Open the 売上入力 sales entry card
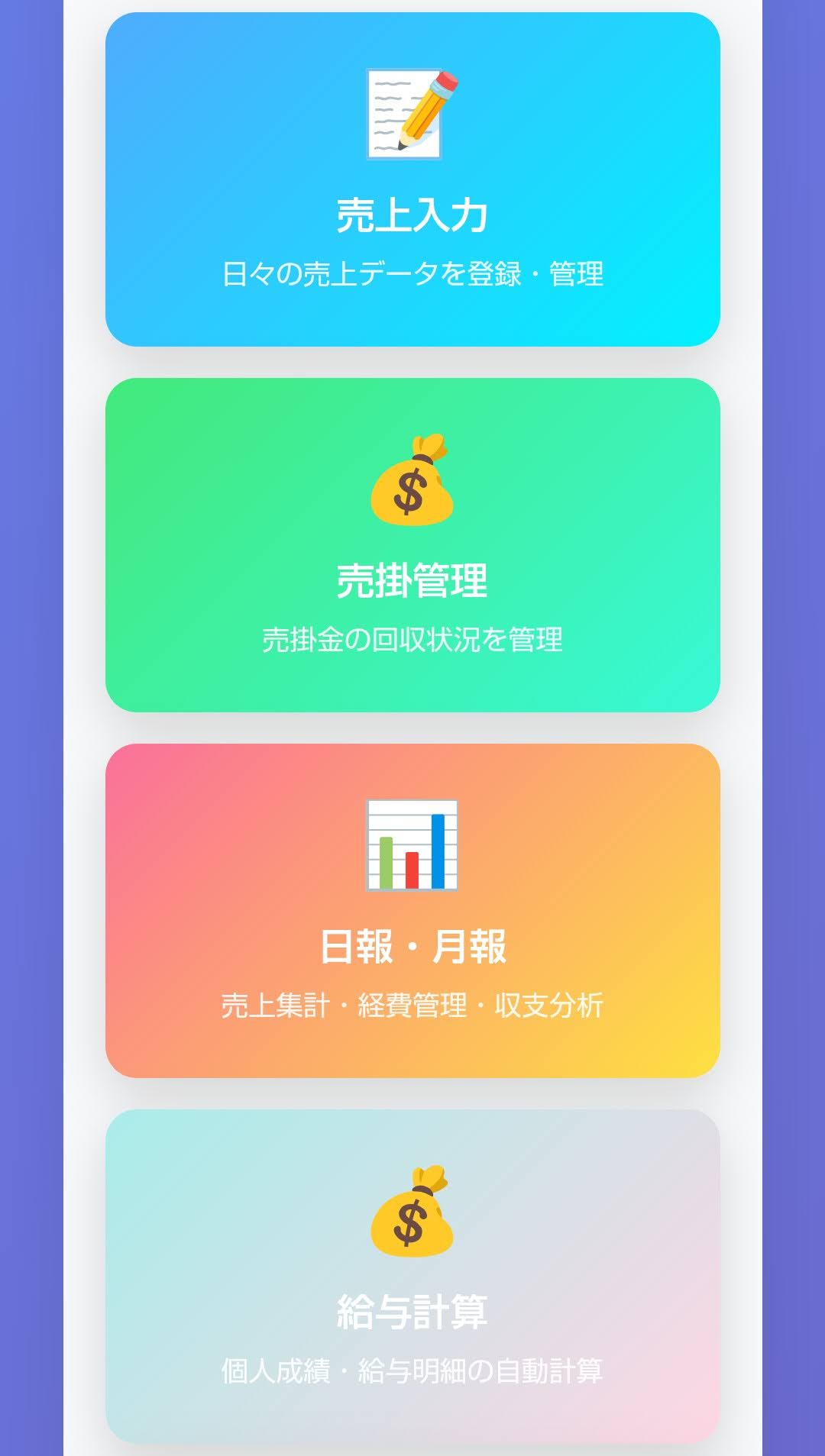825x1456 pixels. point(411,179)
